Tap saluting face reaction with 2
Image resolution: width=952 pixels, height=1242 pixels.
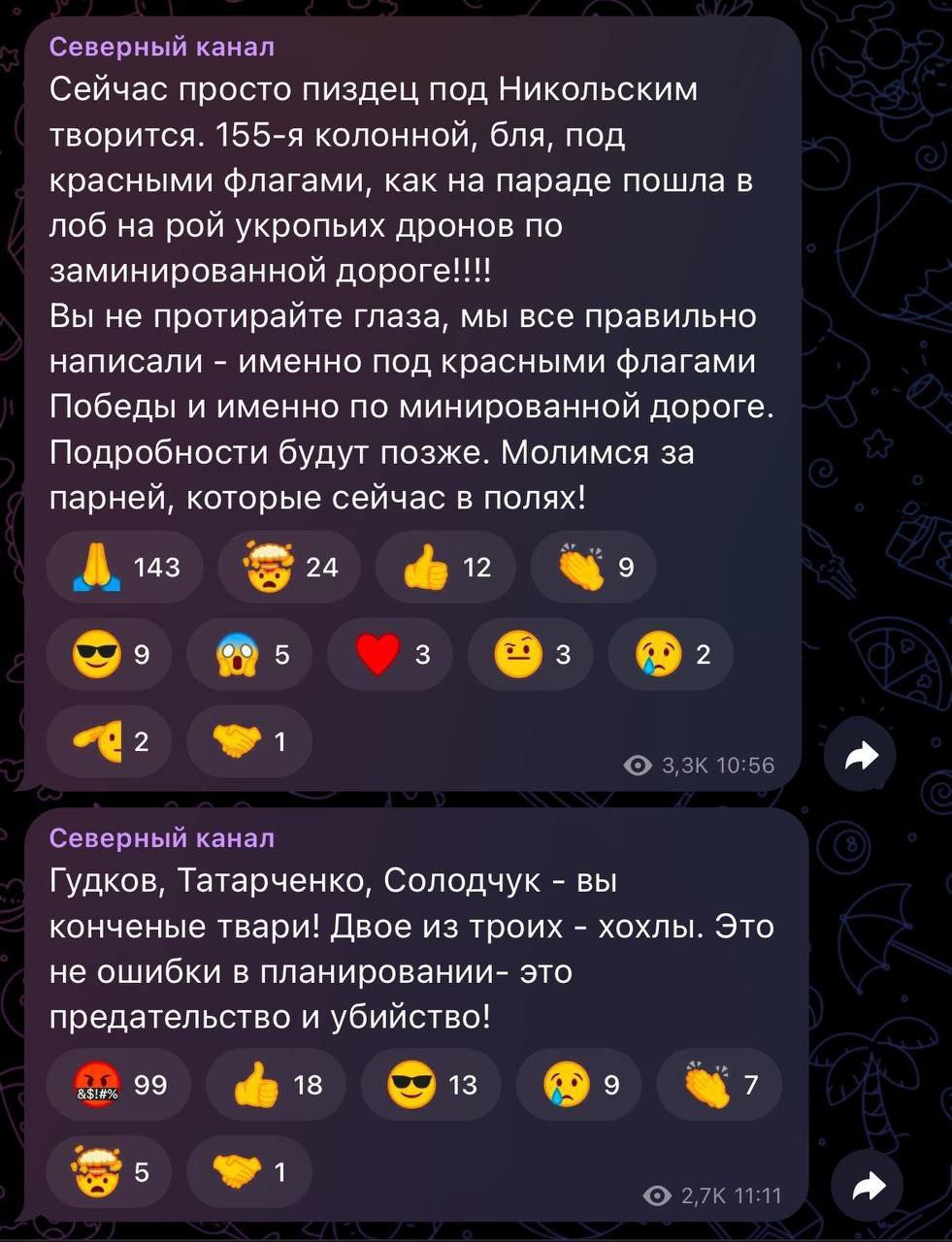(109, 742)
